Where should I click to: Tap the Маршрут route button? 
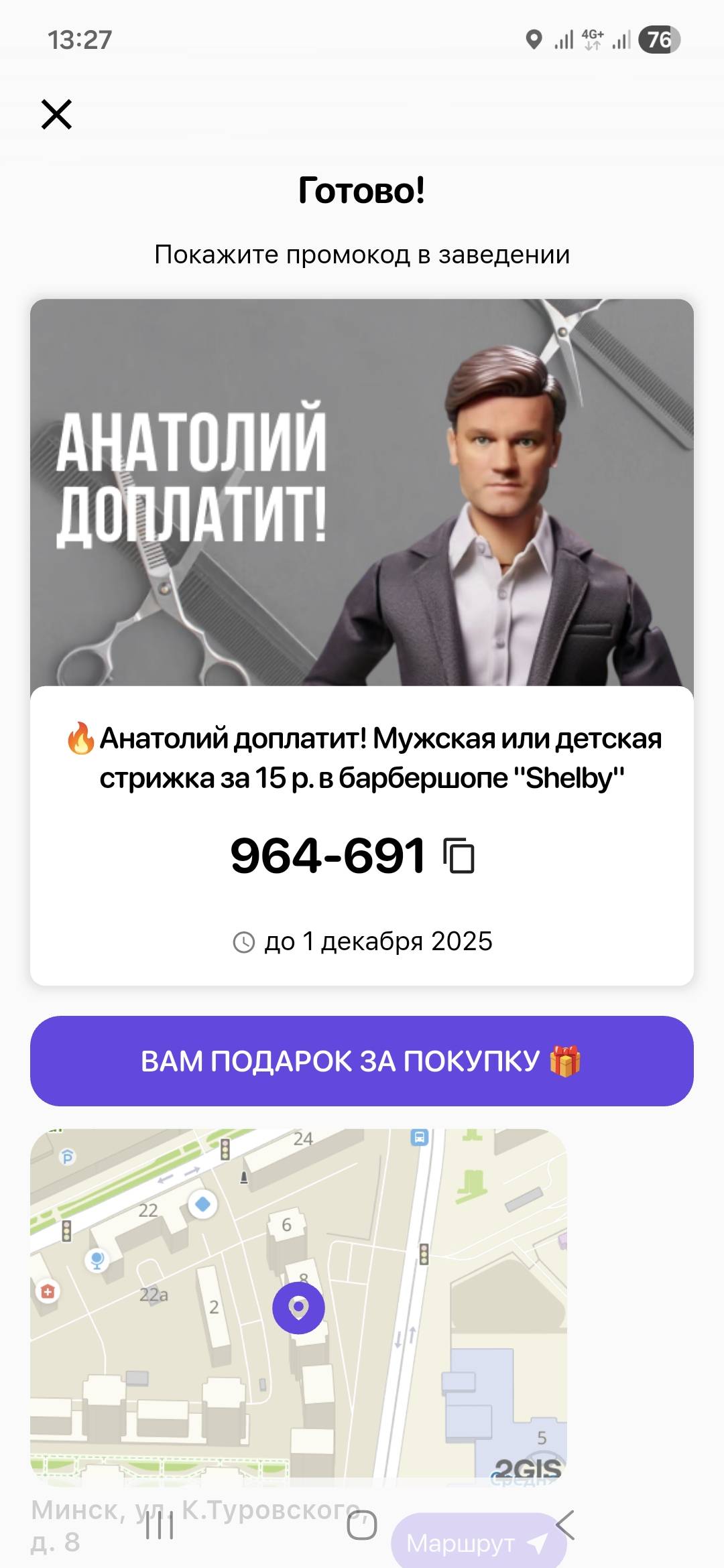[x=477, y=1543]
